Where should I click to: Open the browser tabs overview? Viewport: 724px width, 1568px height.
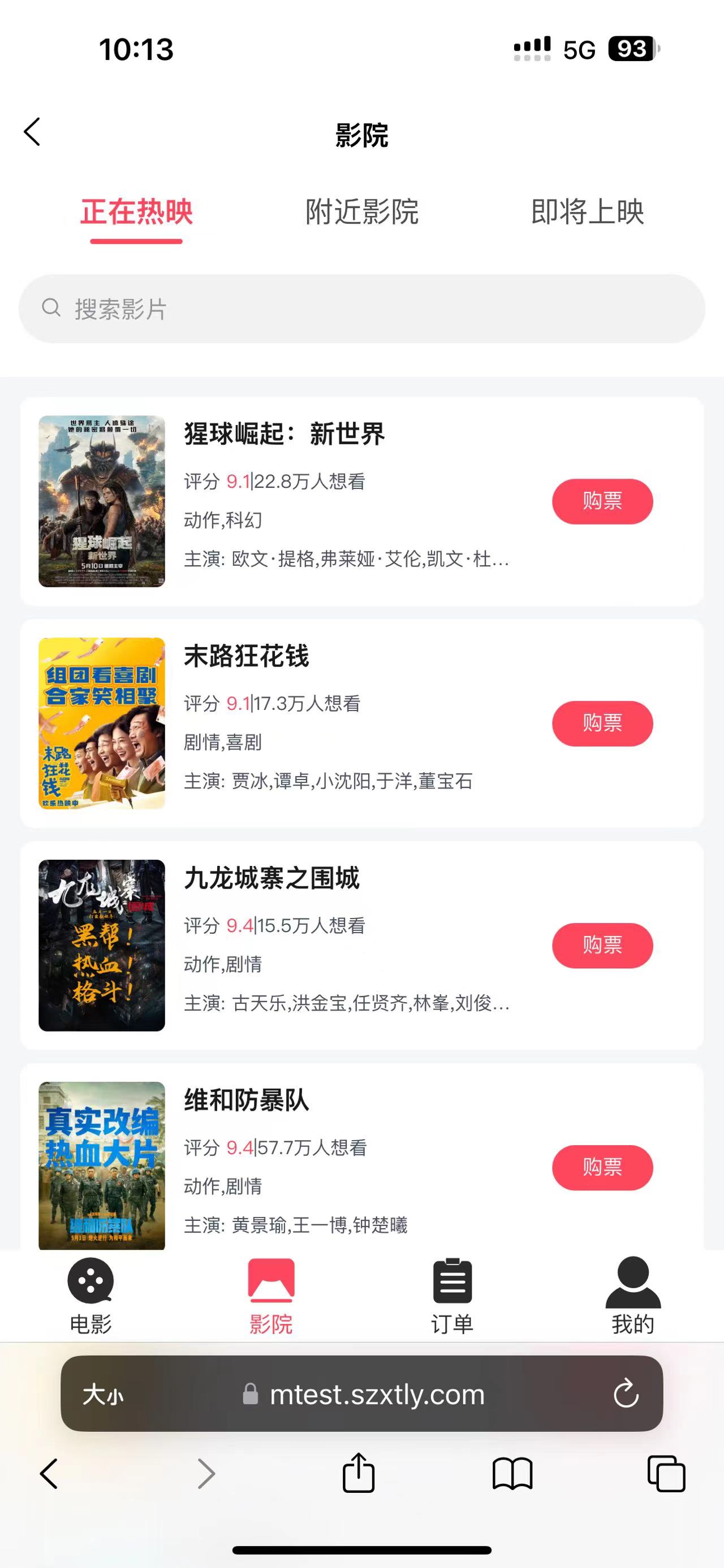[x=666, y=1473]
